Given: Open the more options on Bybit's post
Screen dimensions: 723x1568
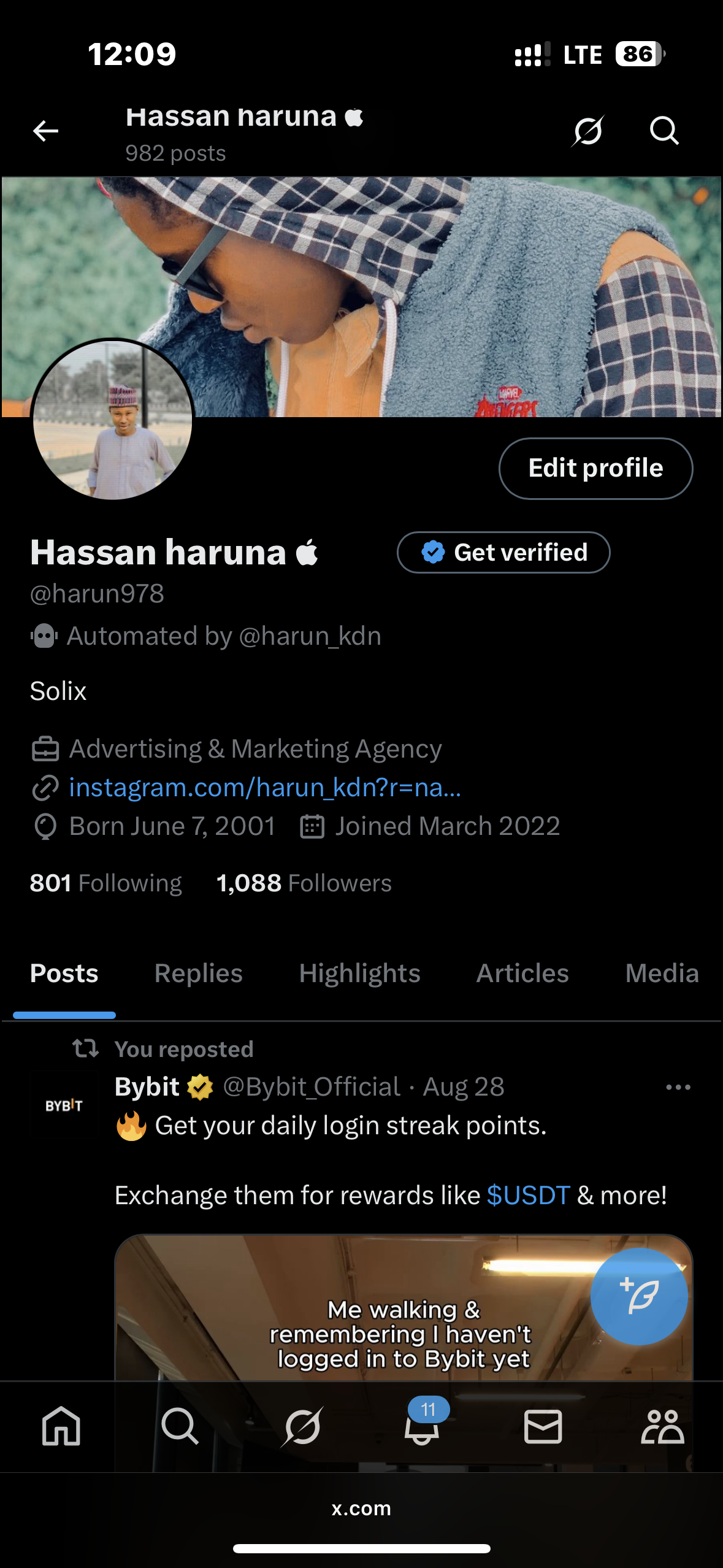Looking at the screenshot, I should [678, 1087].
